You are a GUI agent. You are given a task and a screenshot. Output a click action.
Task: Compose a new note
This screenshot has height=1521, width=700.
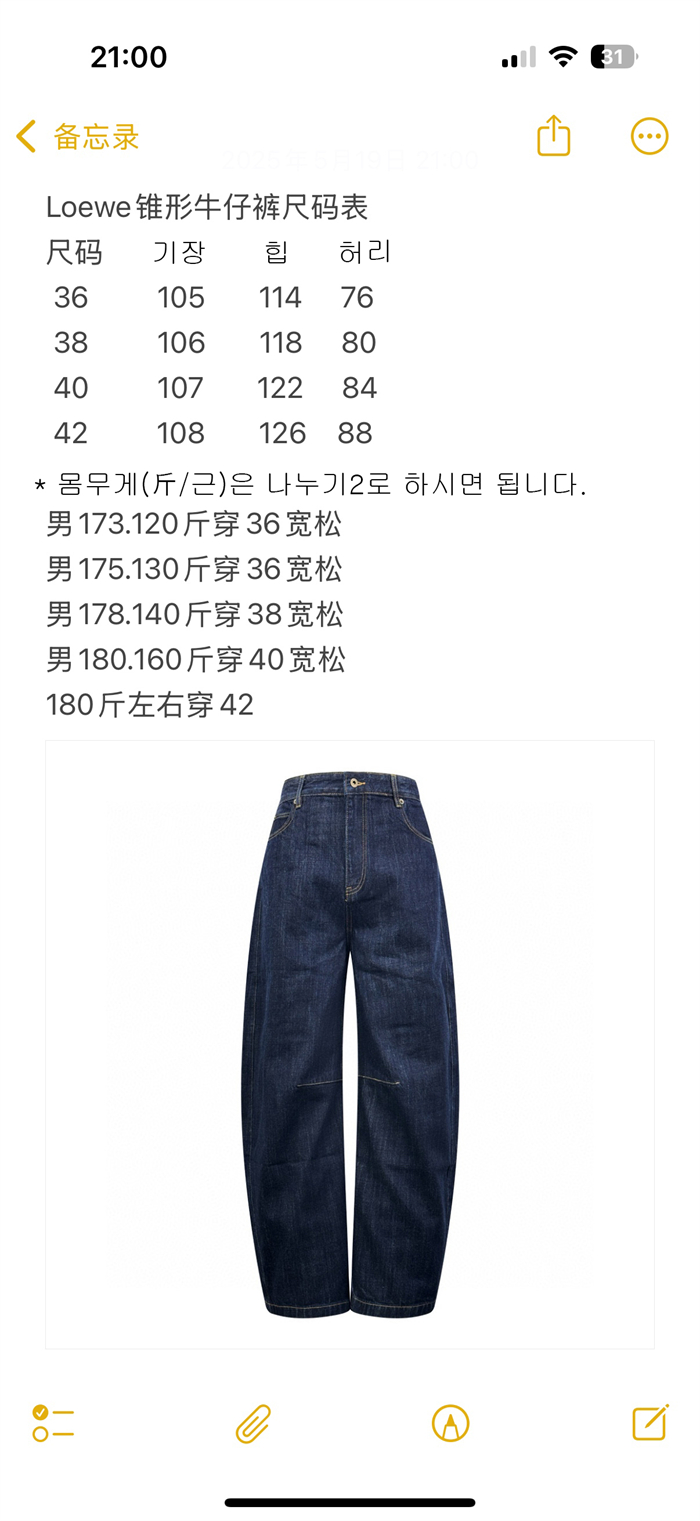coord(649,1422)
